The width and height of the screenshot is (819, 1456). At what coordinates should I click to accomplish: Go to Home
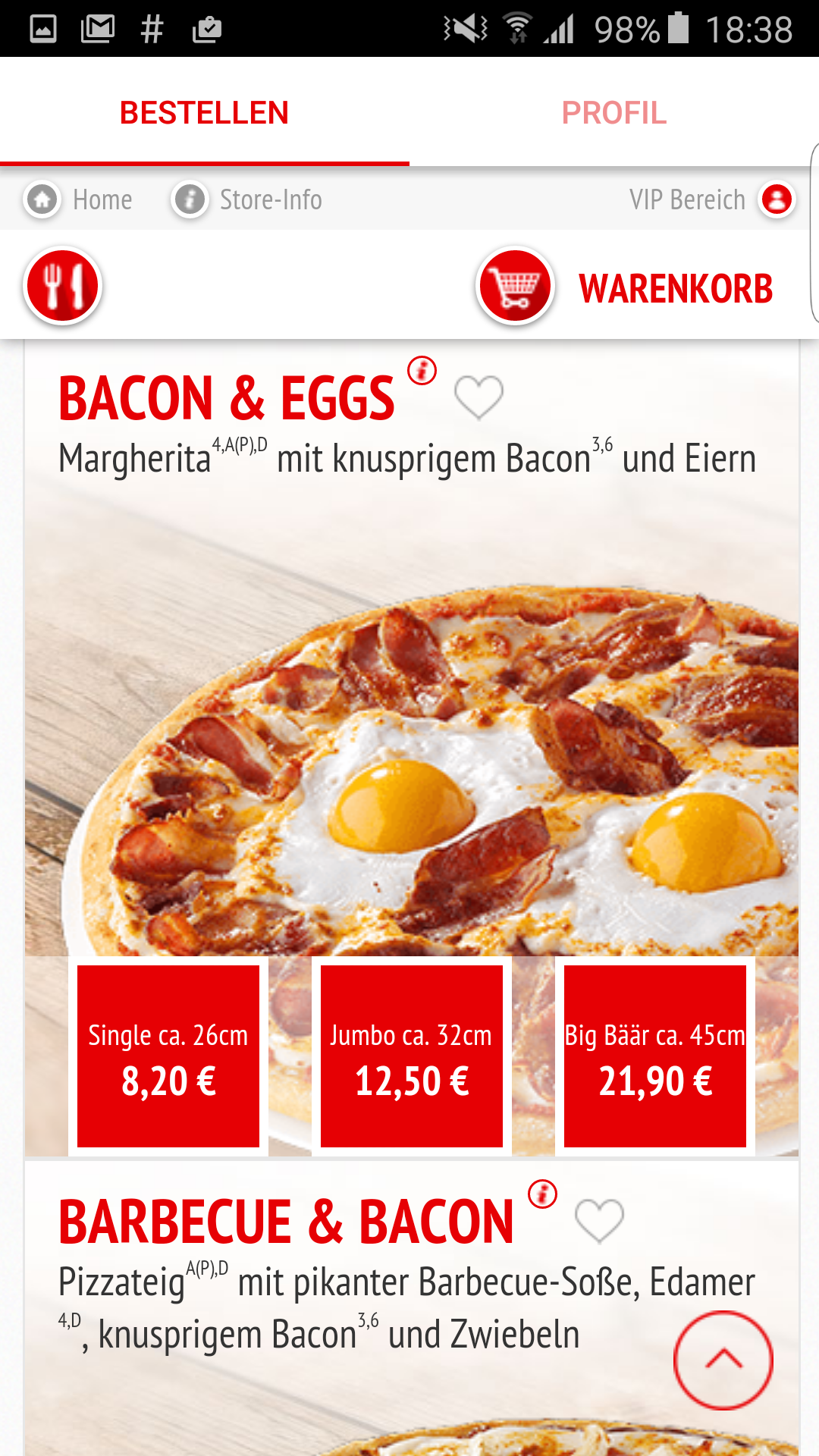click(x=79, y=200)
